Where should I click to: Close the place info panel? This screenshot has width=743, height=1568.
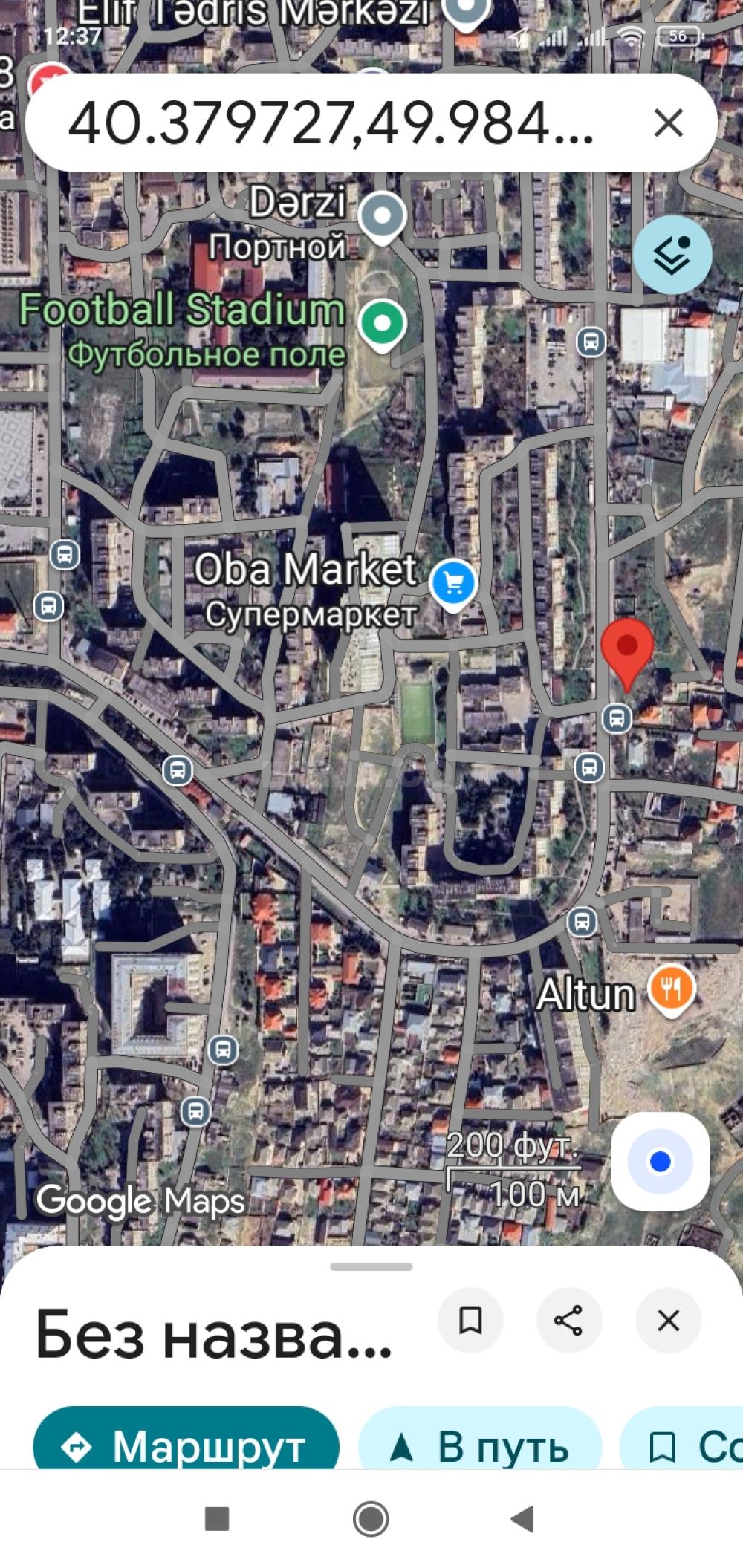(x=668, y=1321)
